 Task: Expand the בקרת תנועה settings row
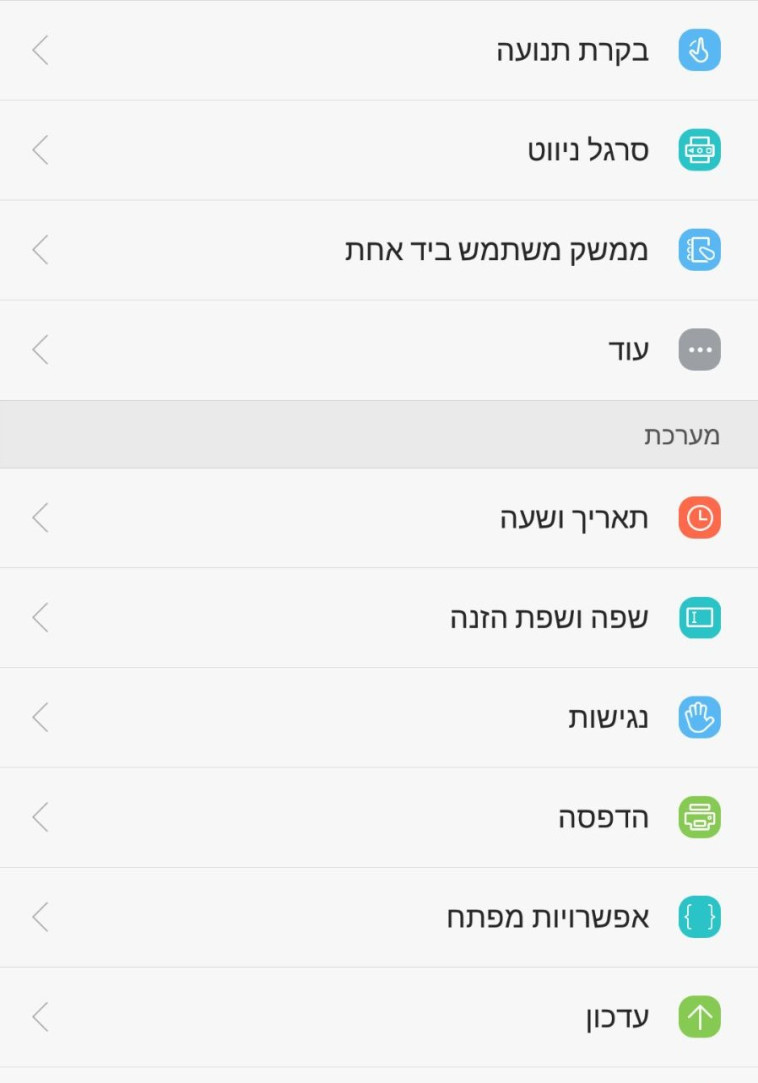[x=40, y=50]
